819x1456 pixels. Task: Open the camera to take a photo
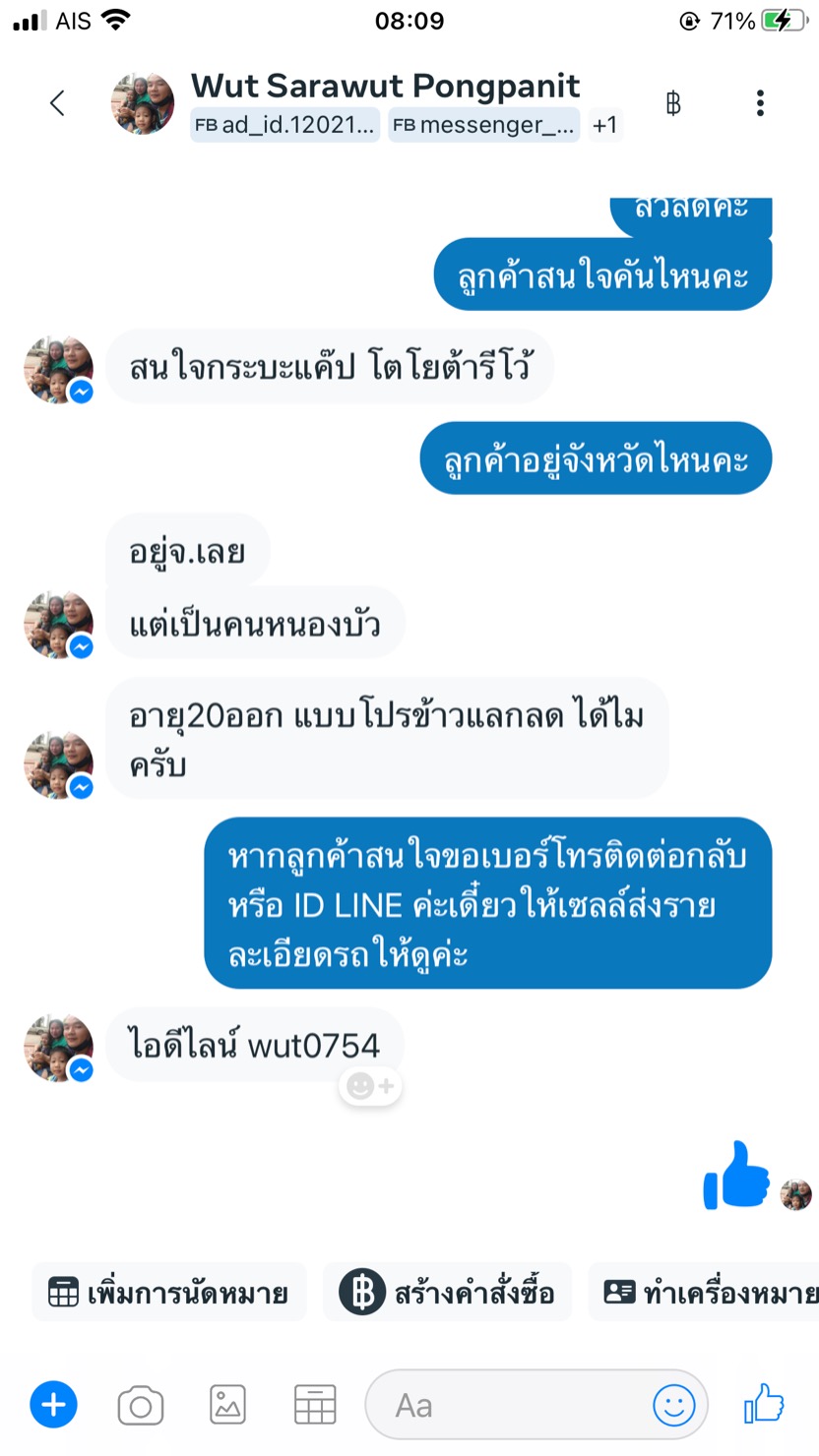pos(141,1406)
